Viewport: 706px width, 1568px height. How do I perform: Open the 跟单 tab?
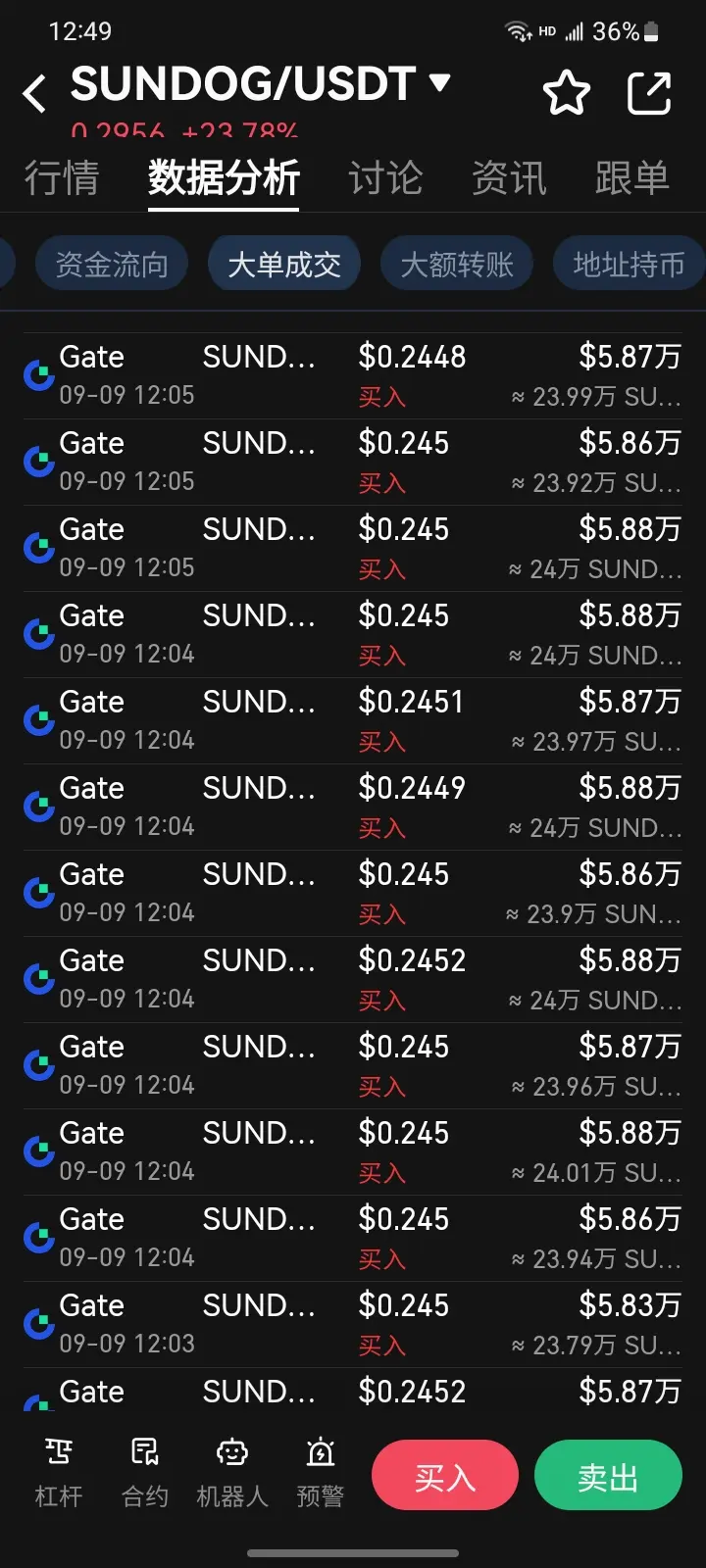point(632,178)
